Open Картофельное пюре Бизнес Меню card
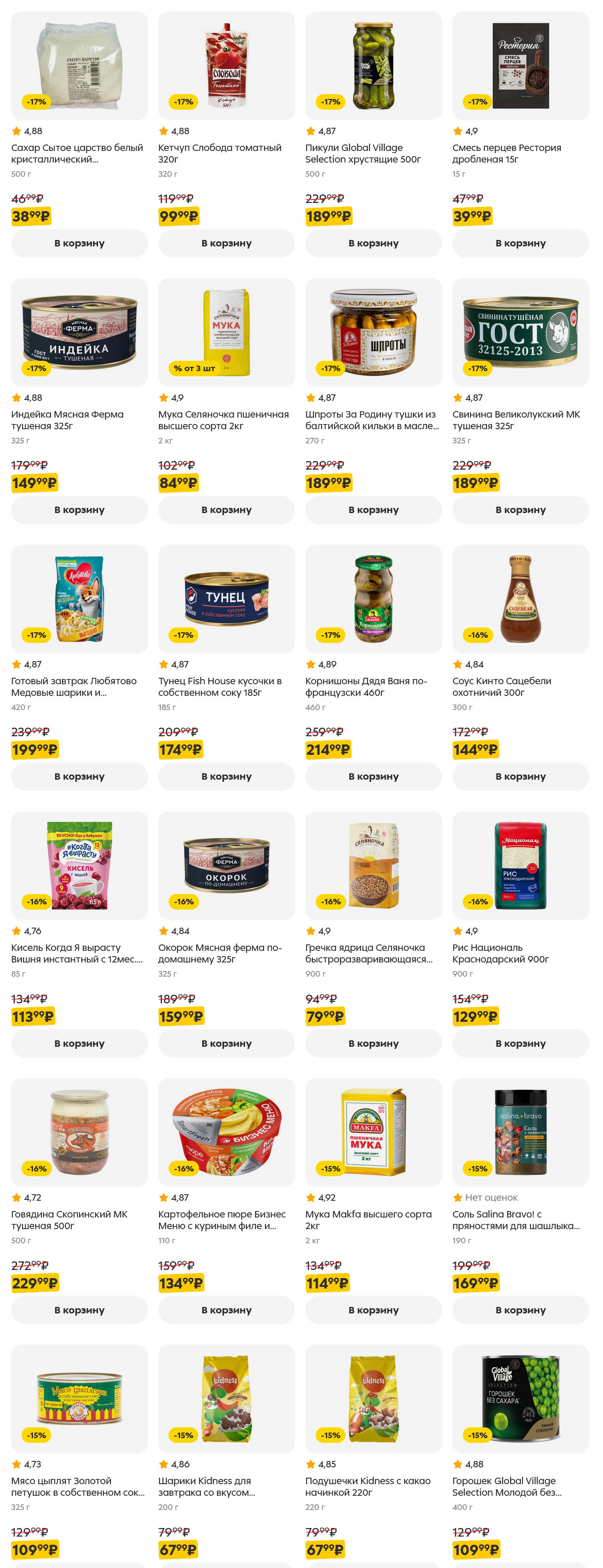This screenshot has height=1568, width=603. (x=226, y=1132)
